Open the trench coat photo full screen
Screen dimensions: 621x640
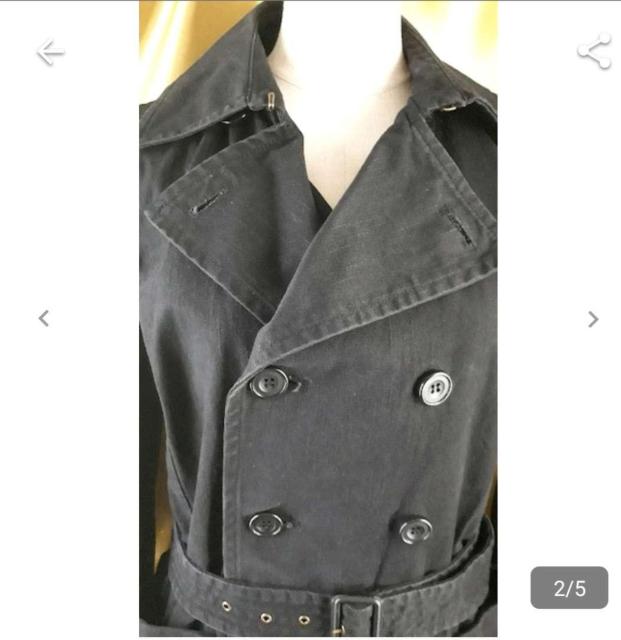tap(318, 320)
